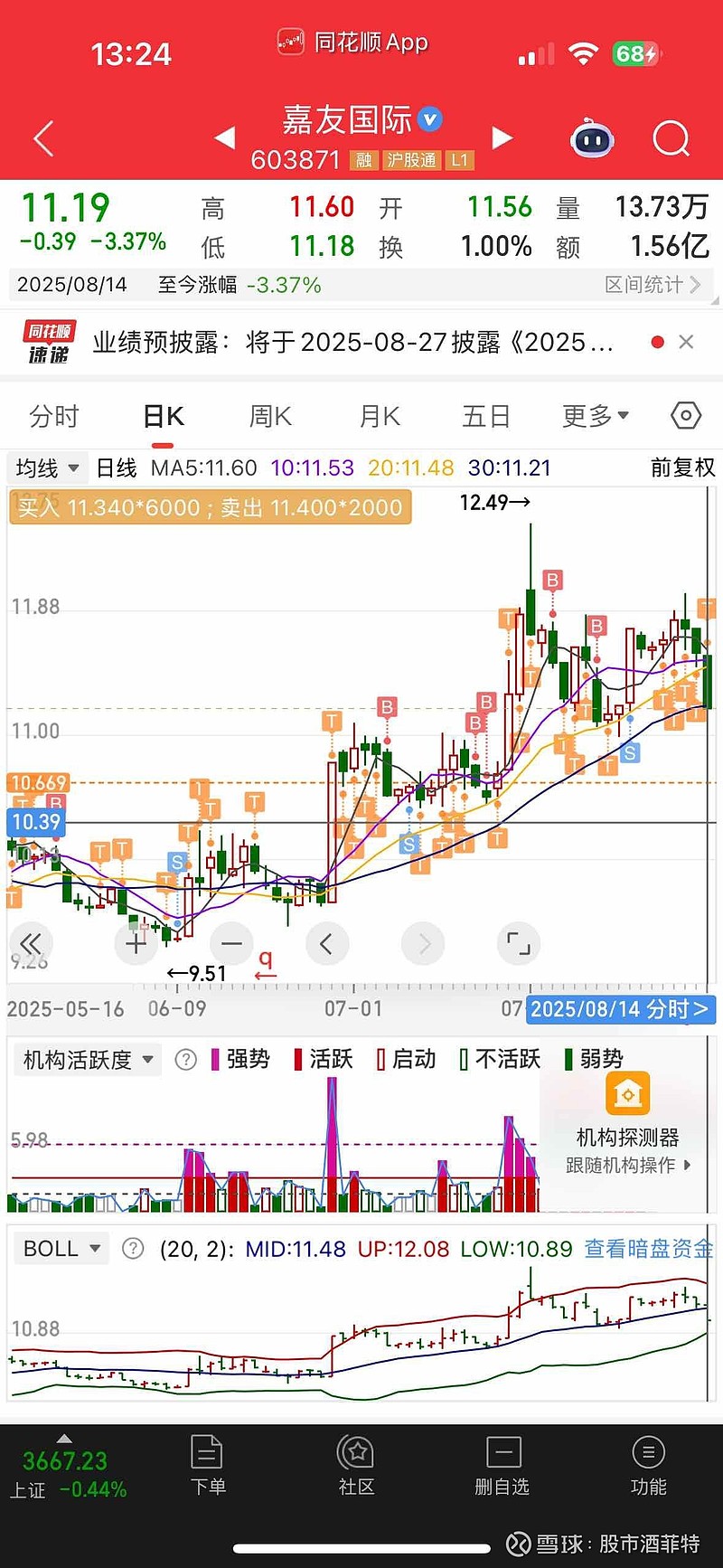Open the search magnifier
This screenshot has width=723, height=1568.
[x=671, y=138]
